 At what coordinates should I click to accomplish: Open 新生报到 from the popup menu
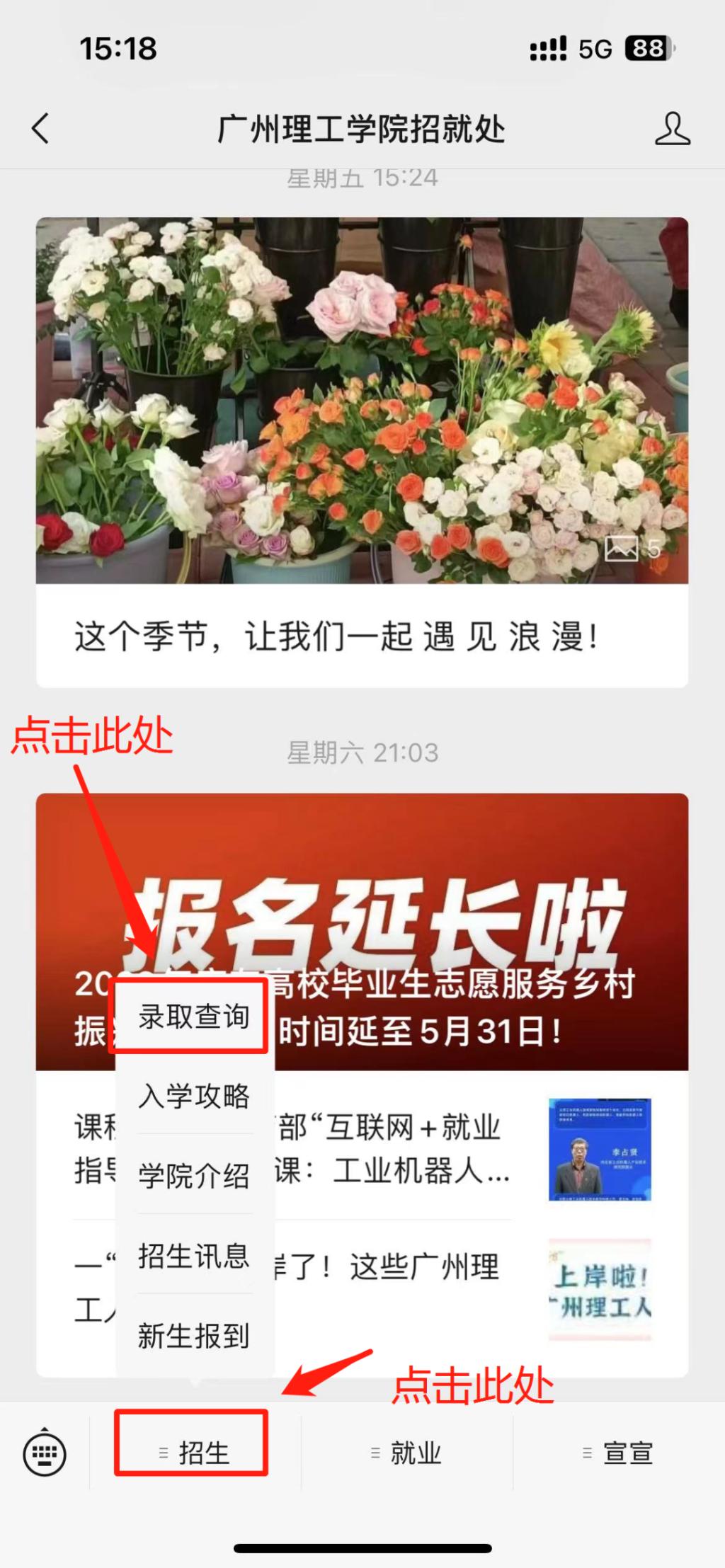pyautogui.click(x=193, y=1336)
